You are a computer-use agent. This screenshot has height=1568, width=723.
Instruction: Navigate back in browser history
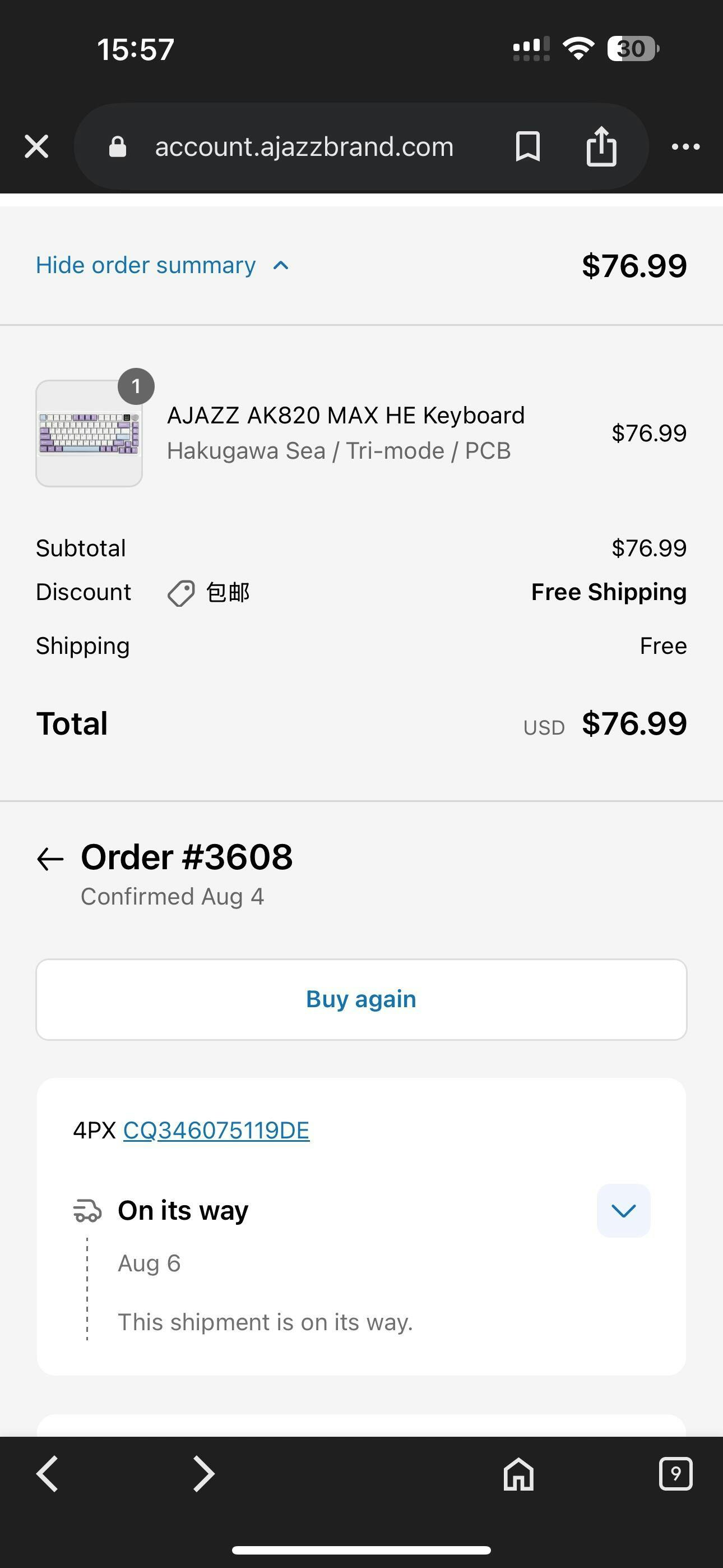[48, 1474]
